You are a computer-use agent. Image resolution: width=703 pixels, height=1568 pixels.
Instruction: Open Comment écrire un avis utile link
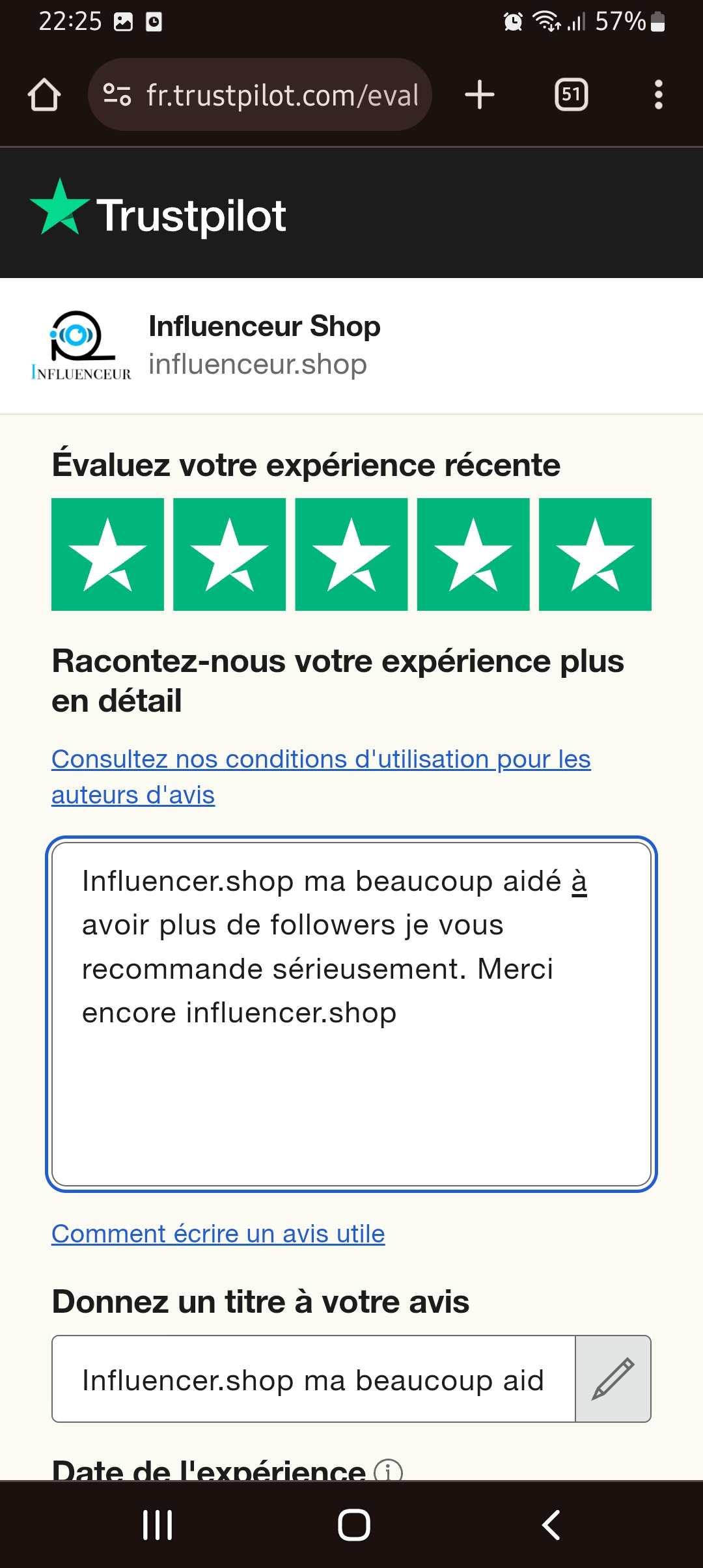click(x=218, y=1233)
